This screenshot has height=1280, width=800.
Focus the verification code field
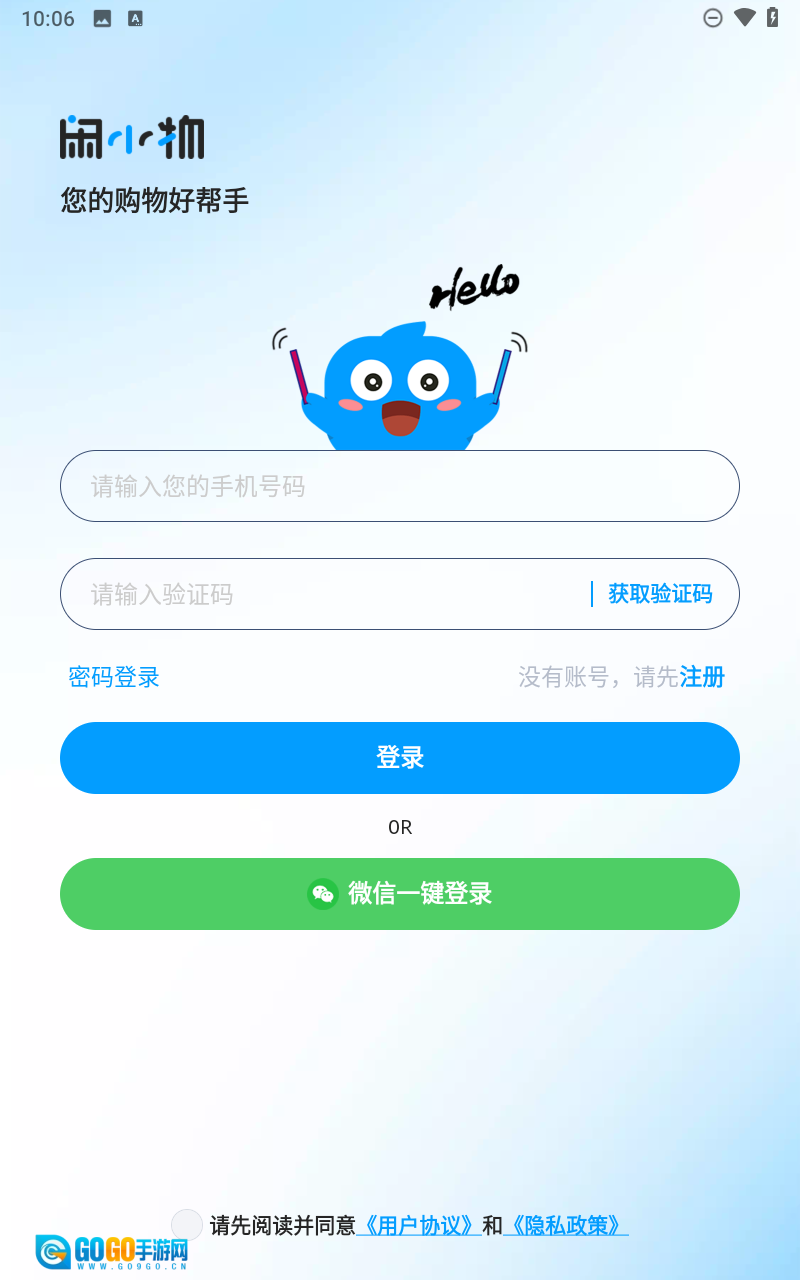320,594
